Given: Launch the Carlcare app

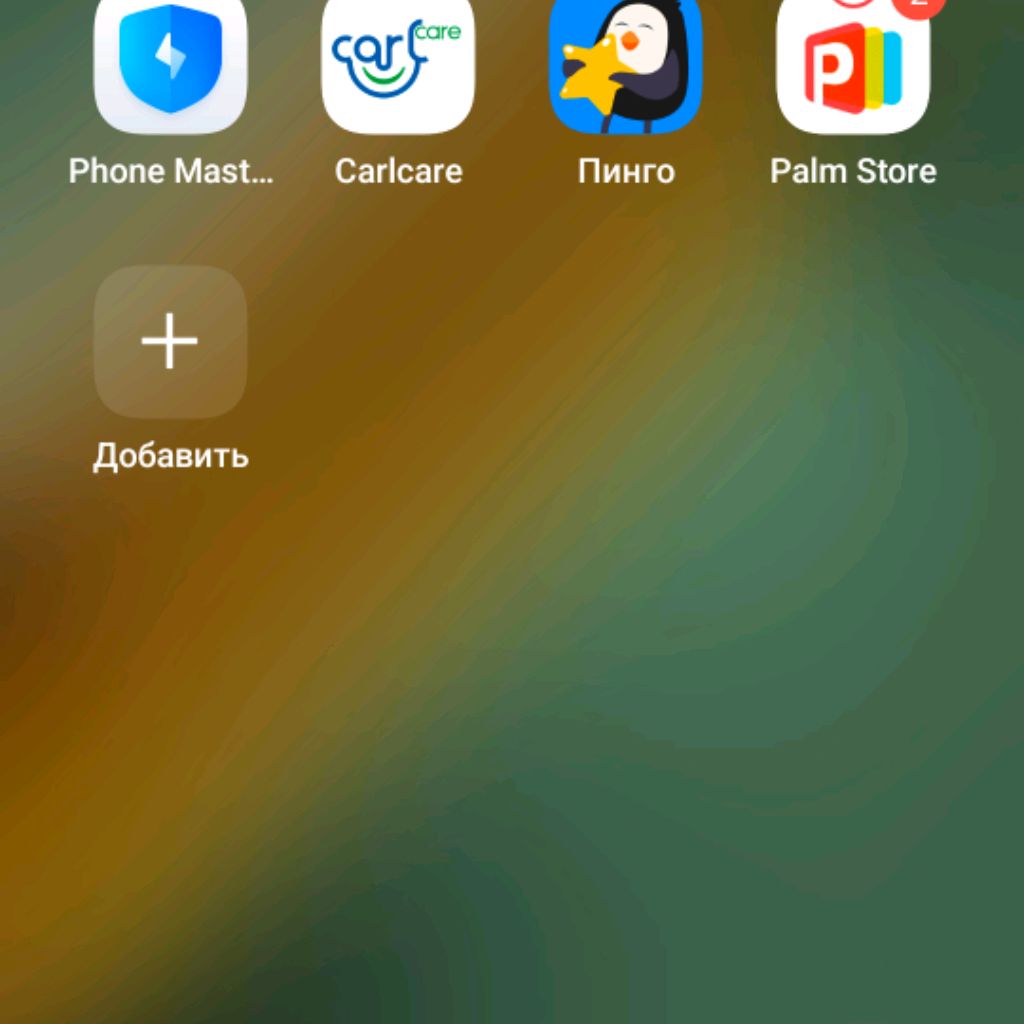Looking at the screenshot, I should (398, 65).
